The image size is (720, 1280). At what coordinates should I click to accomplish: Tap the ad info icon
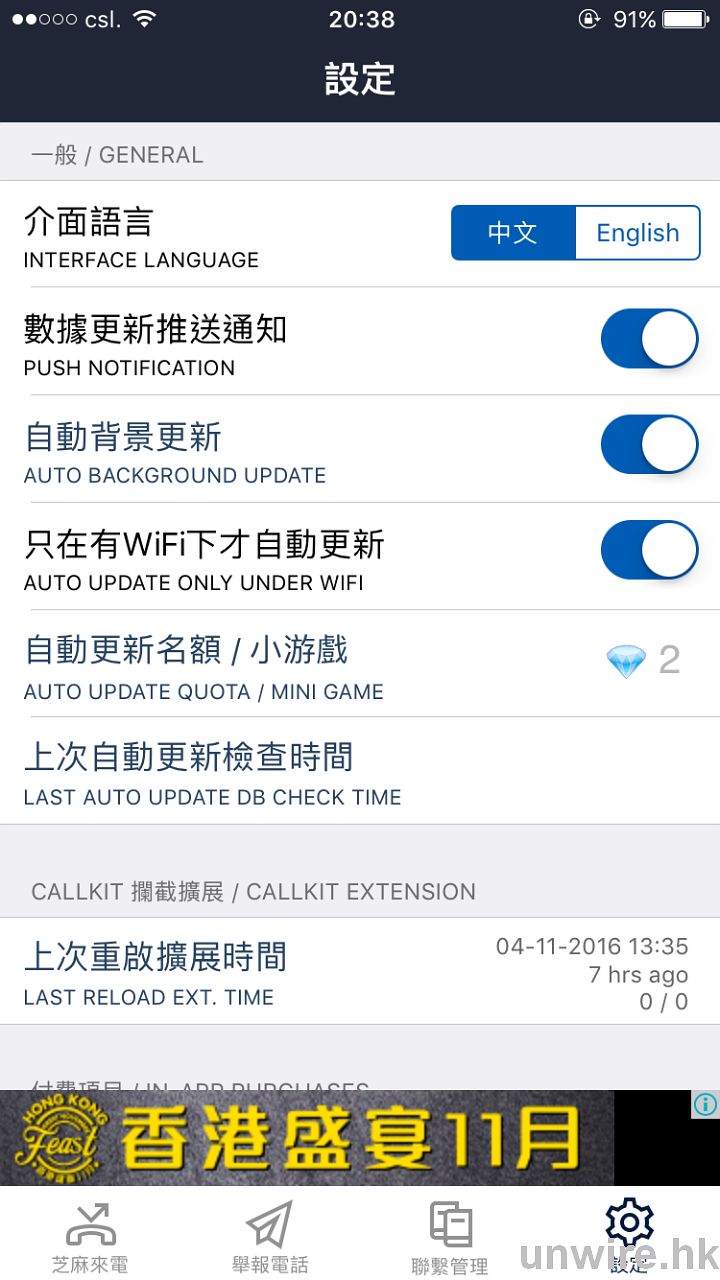[705, 1104]
